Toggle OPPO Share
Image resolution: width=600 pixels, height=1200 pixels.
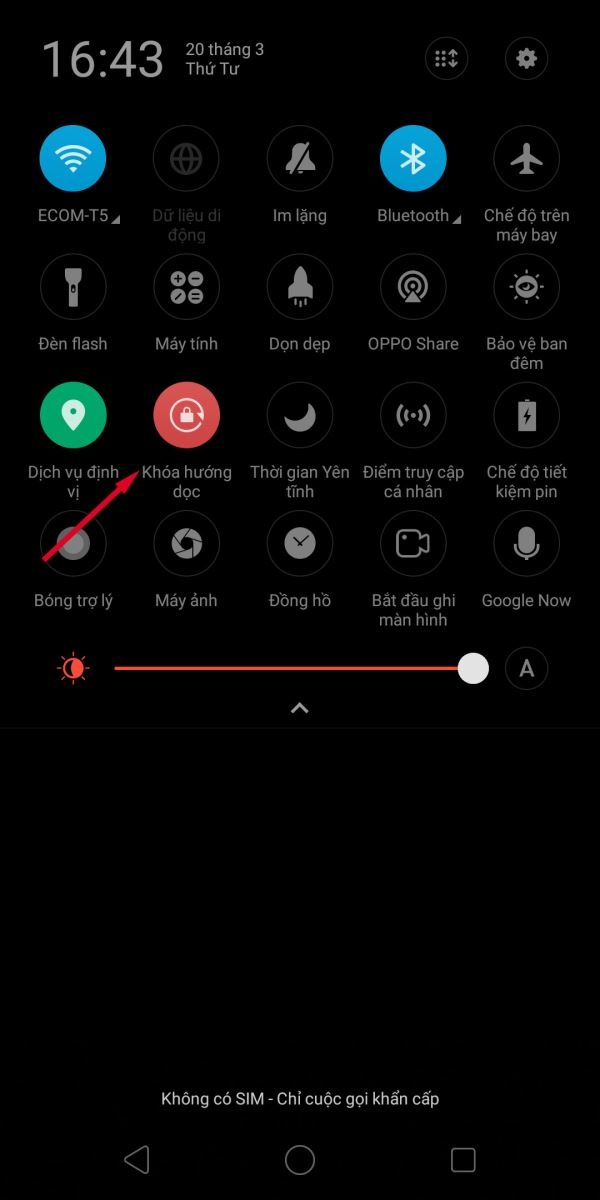tap(413, 287)
